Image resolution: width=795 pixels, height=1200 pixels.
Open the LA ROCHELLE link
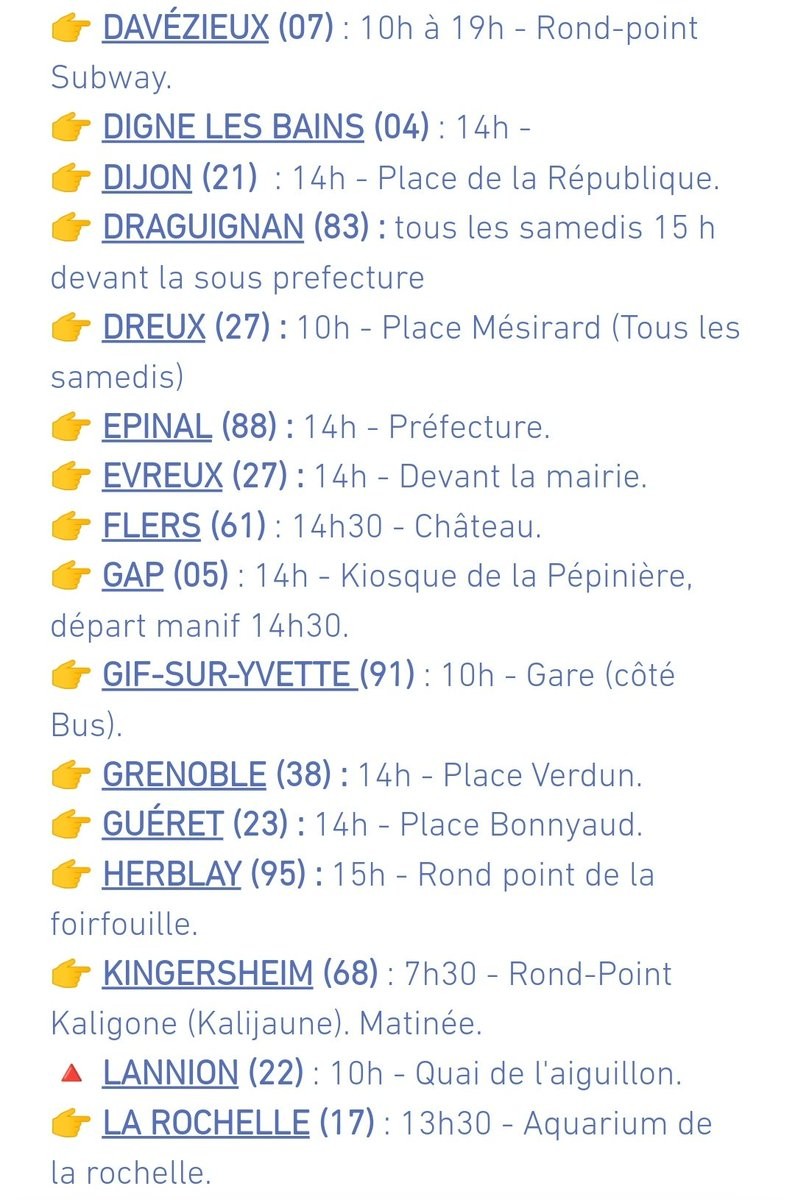206,1123
